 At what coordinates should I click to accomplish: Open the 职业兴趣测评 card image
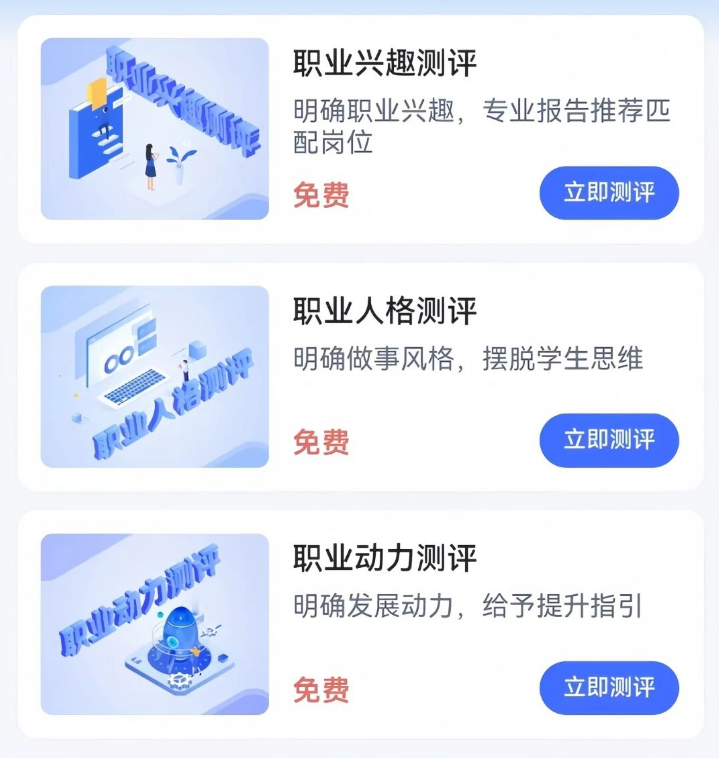coord(155,129)
